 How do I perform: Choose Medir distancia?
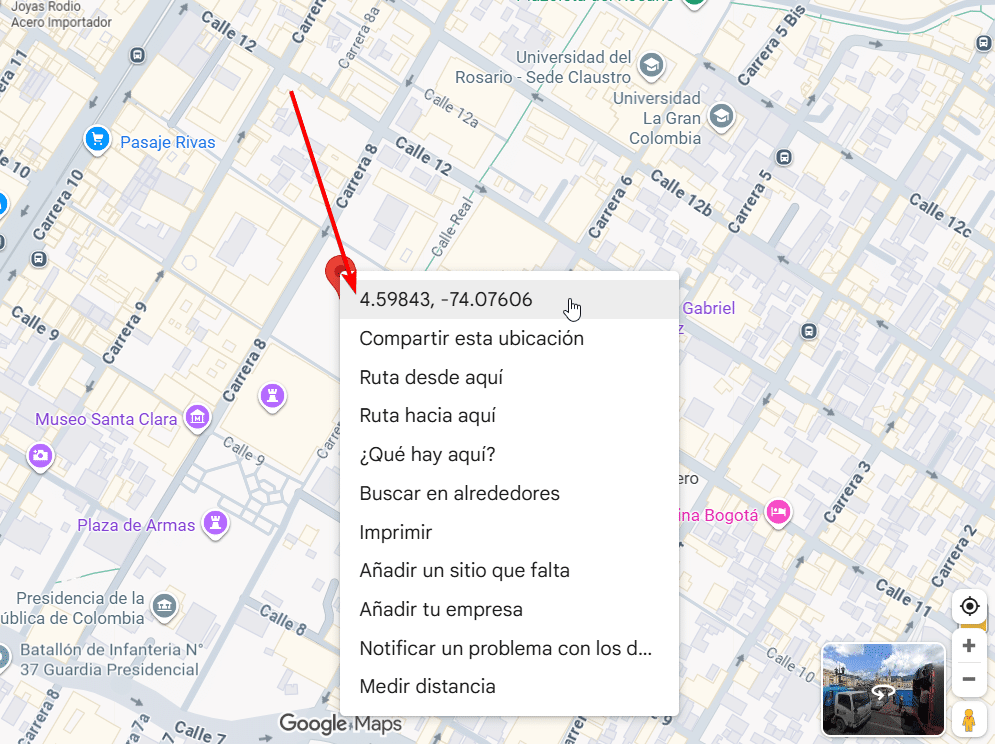(x=427, y=687)
